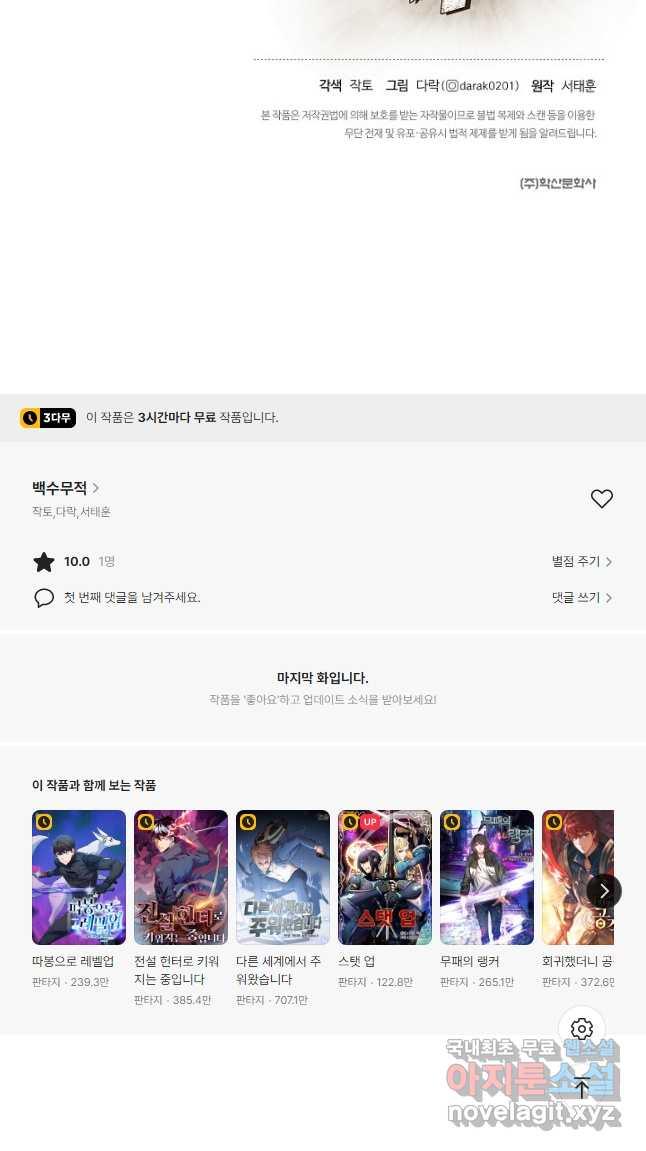Screen dimensions: 646x1151
Task: Open the viewer settings gear
Action: [x=582, y=1029]
